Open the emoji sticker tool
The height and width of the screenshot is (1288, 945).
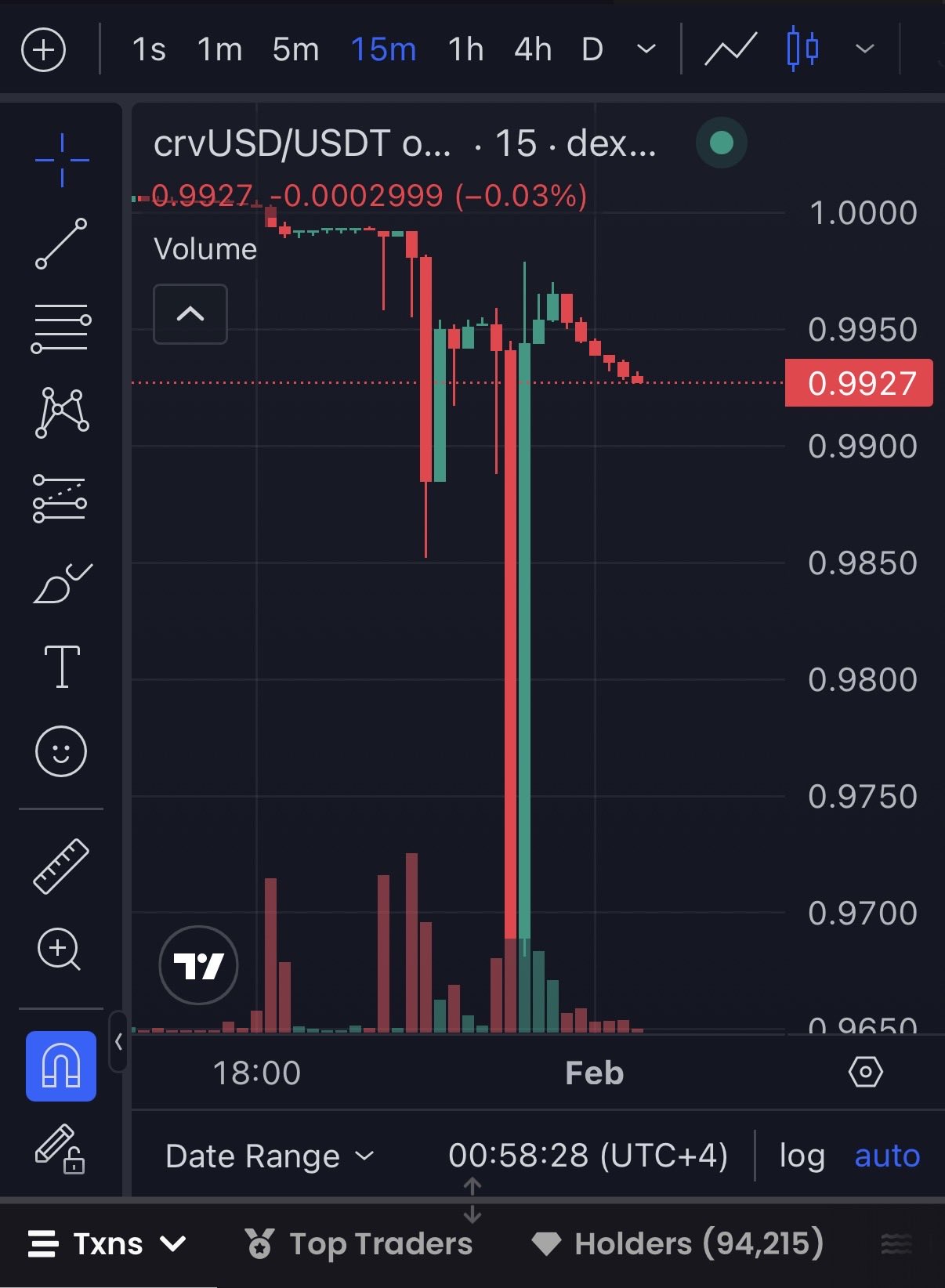click(61, 751)
